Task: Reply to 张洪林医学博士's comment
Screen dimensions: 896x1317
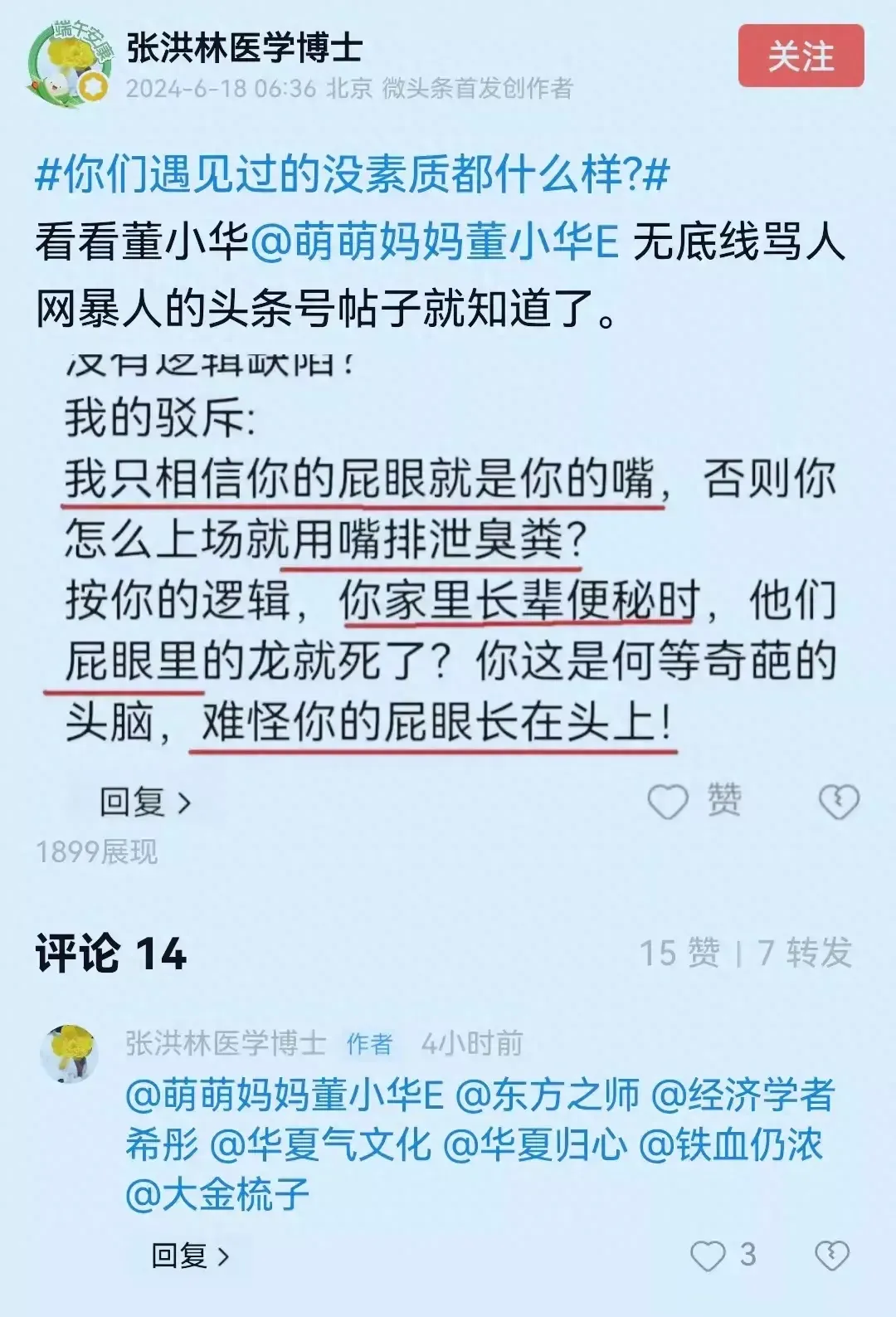Action: (x=189, y=1256)
